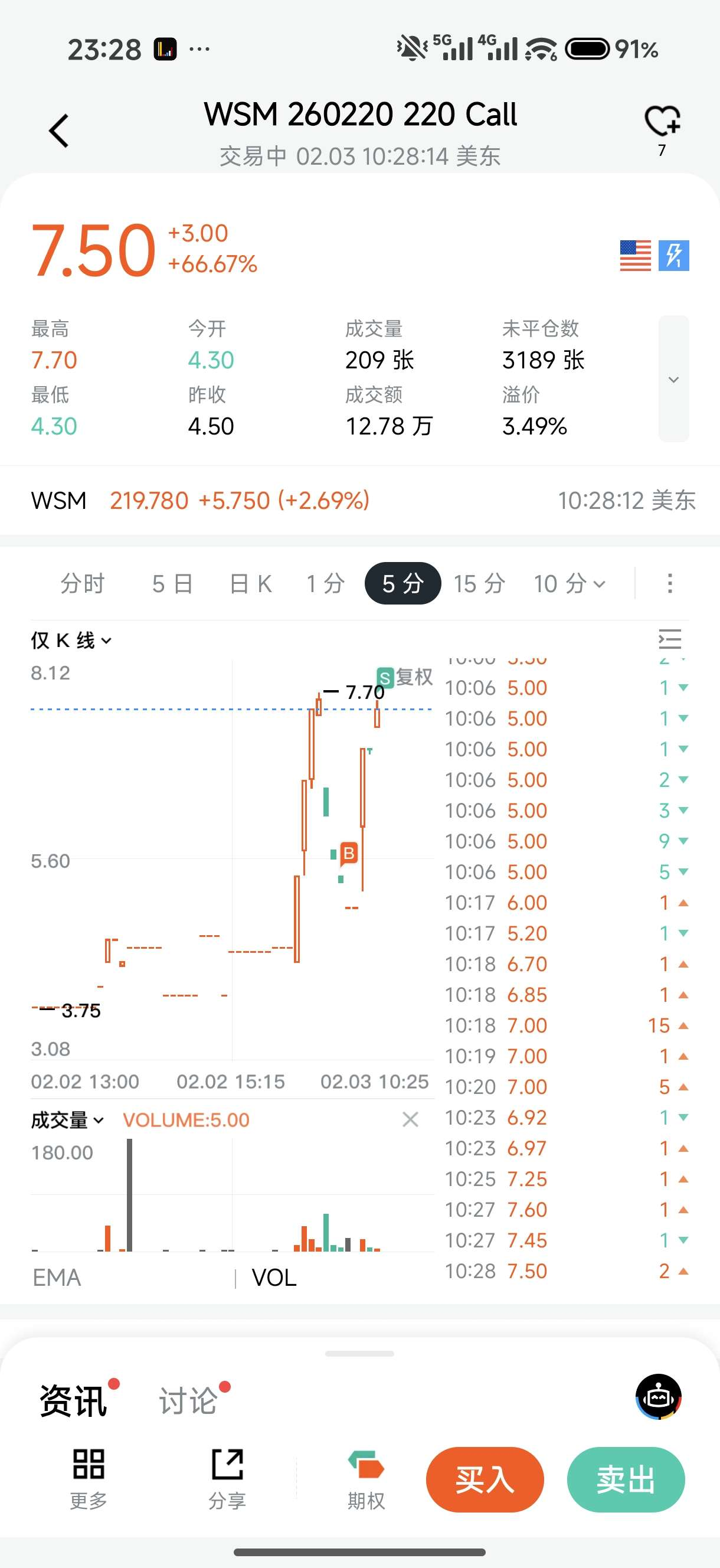Open the 仅 K 线 indicator dropdown
The width and height of the screenshot is (720, 1568).
tap(71, 641)
